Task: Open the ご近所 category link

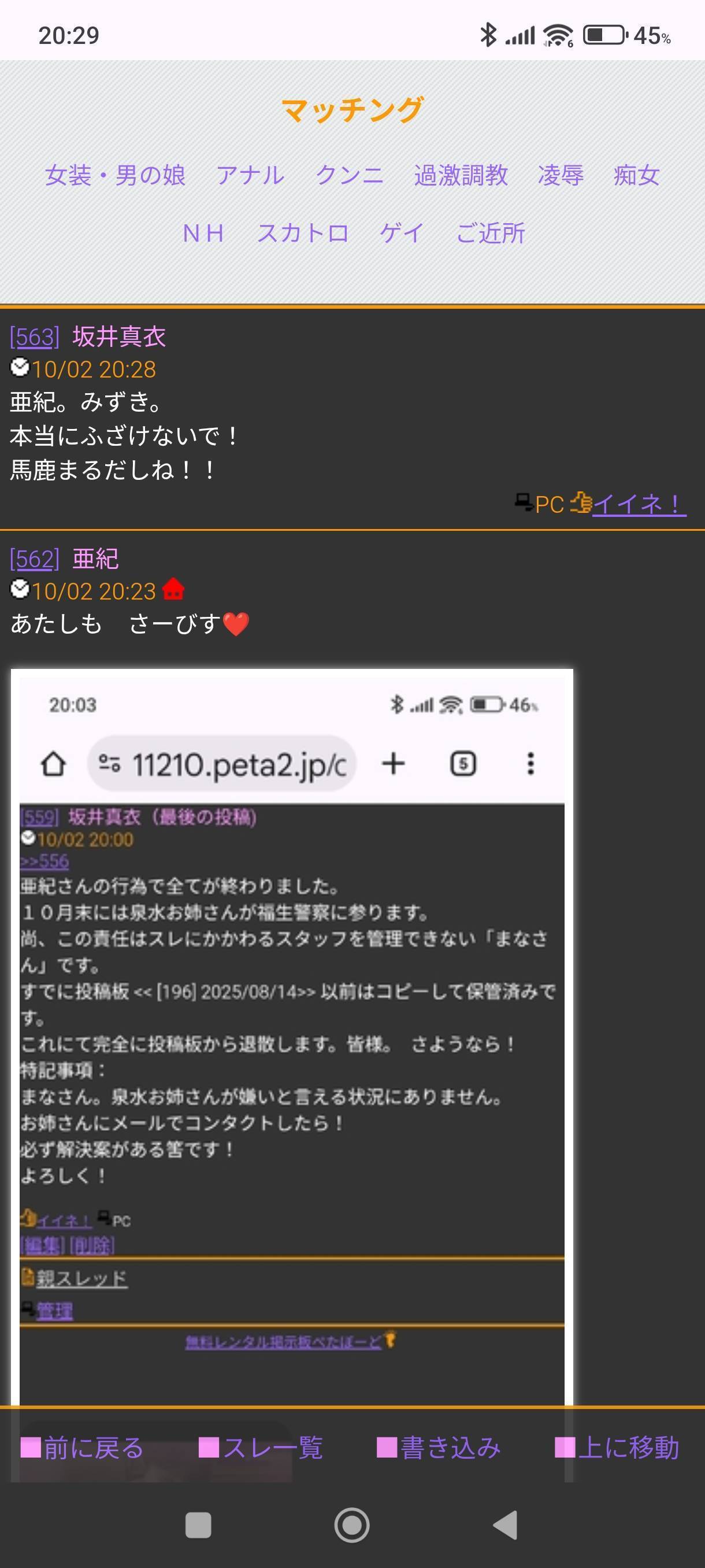Action: (490, 233)
